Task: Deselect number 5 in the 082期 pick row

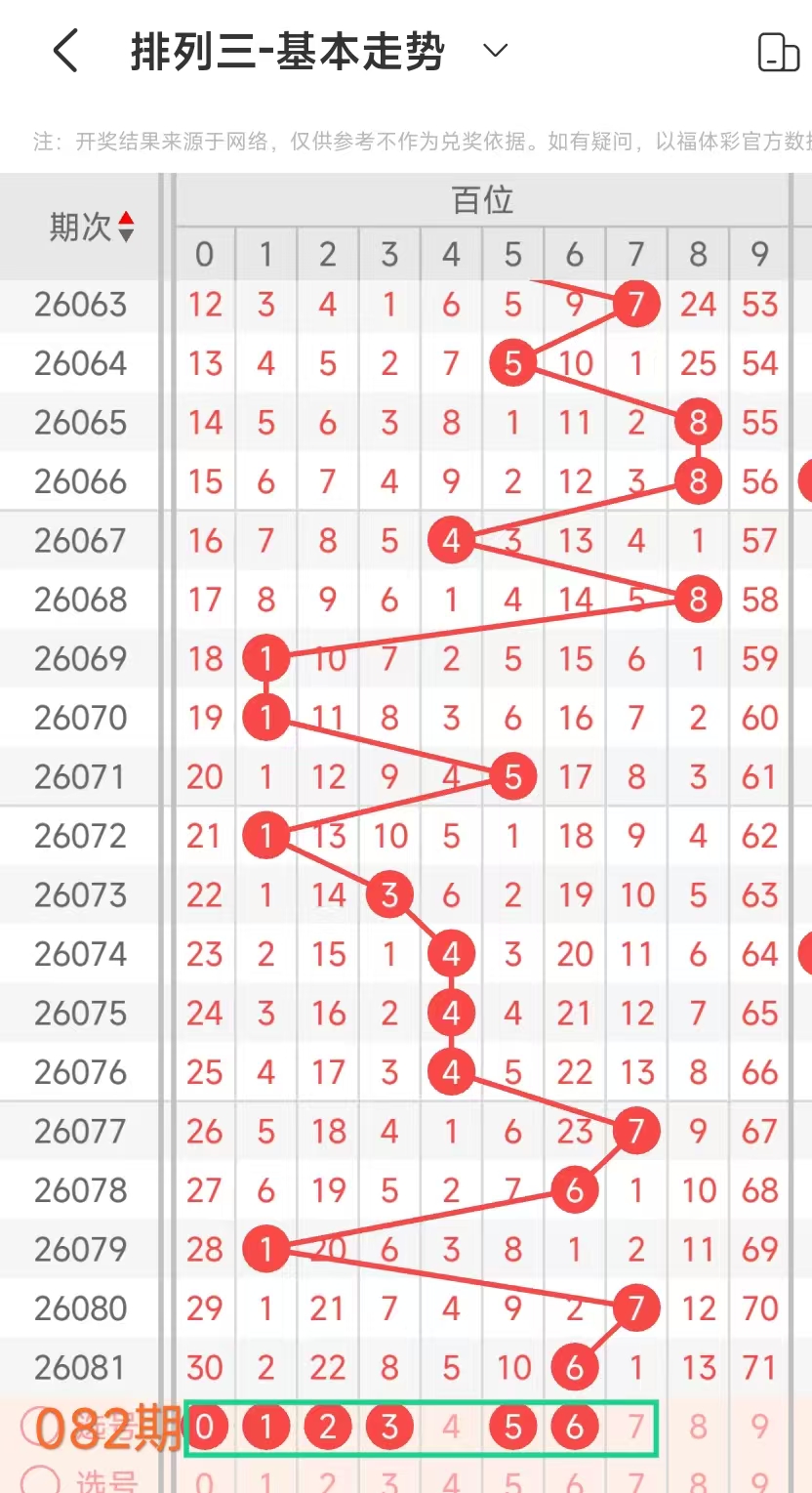Action: point(513,1428)
